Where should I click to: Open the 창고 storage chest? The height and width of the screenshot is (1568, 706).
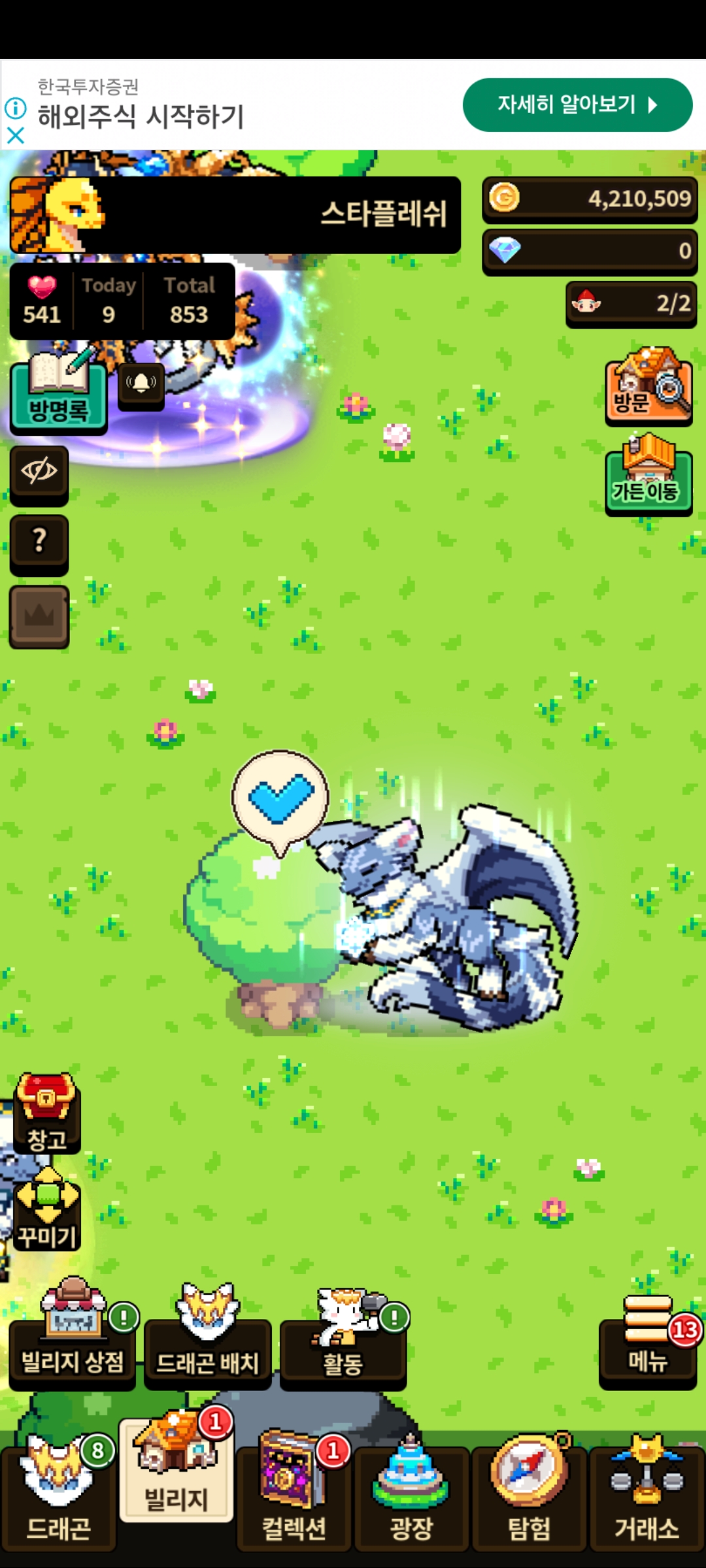(x=46, y=1114)
